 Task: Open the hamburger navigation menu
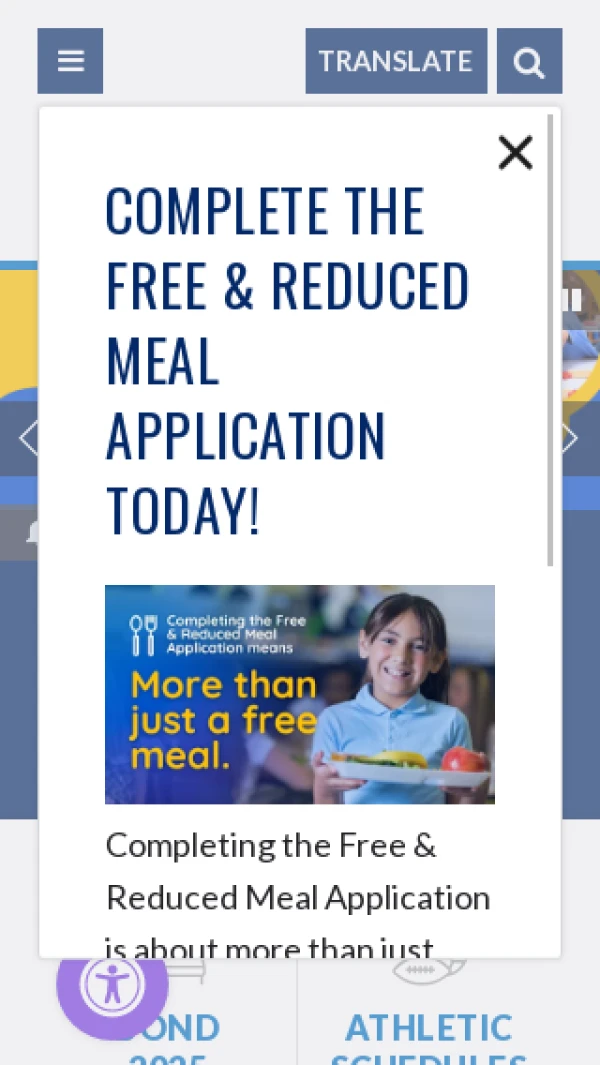coord(70,61)
